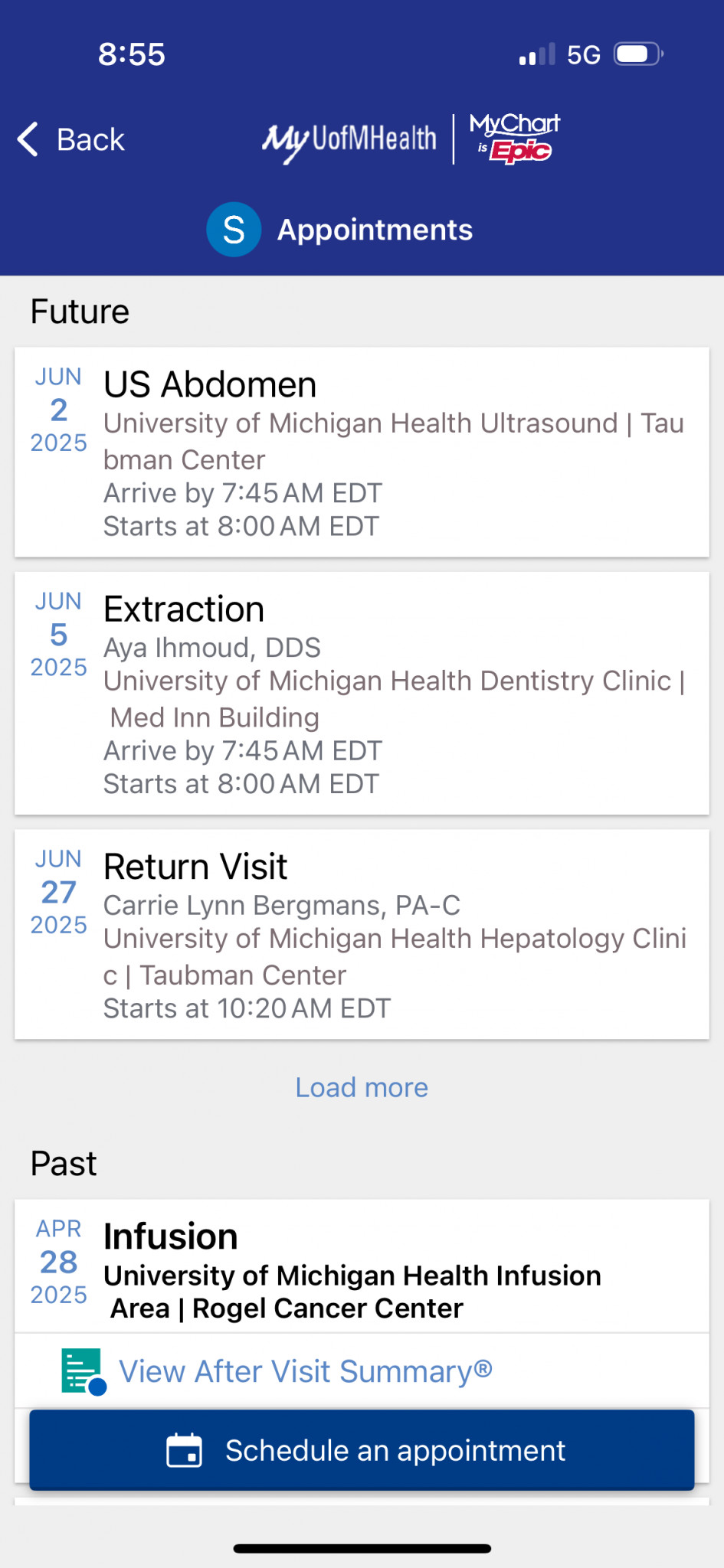Open the US Abdomen appointment on June 2

click(x=362, y=452)
